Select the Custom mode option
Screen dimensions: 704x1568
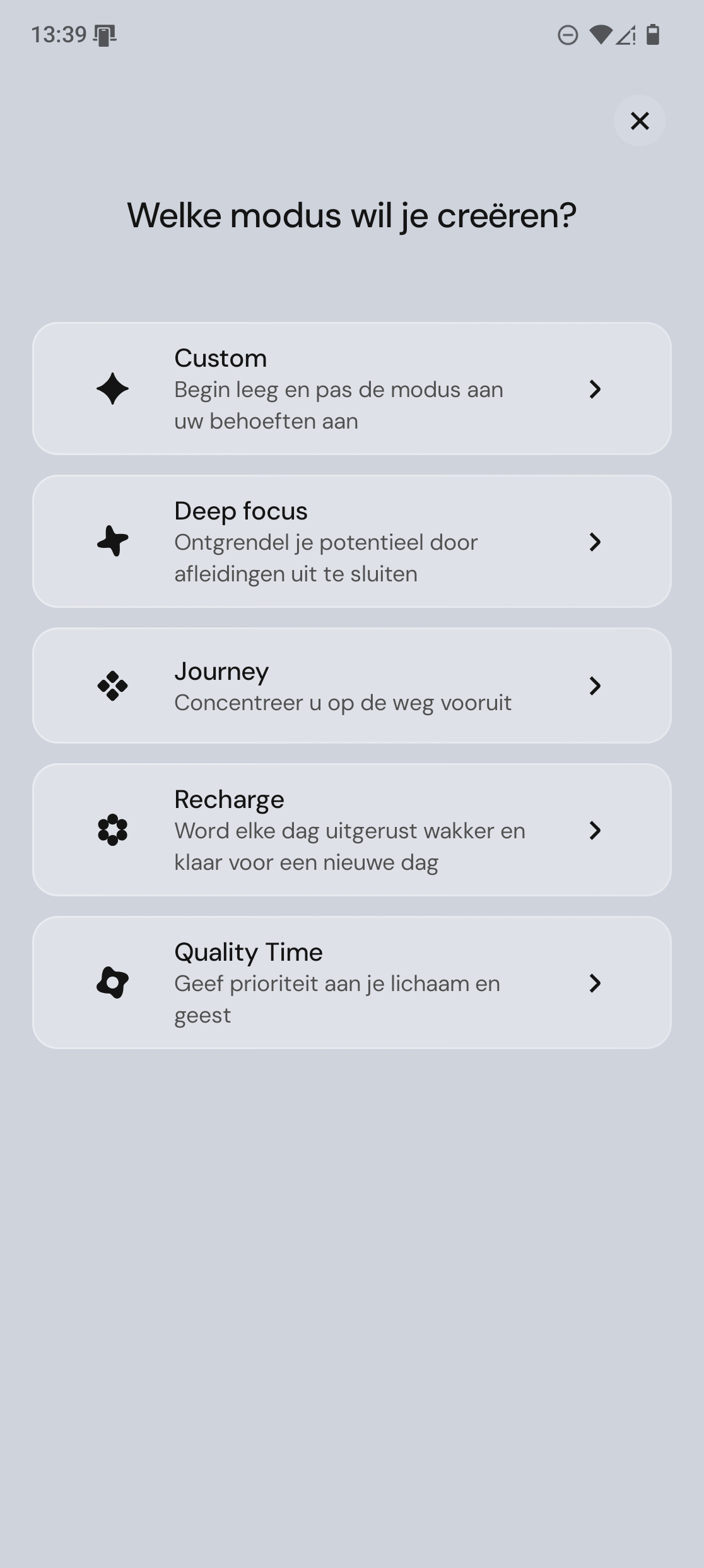pos(351,389)
